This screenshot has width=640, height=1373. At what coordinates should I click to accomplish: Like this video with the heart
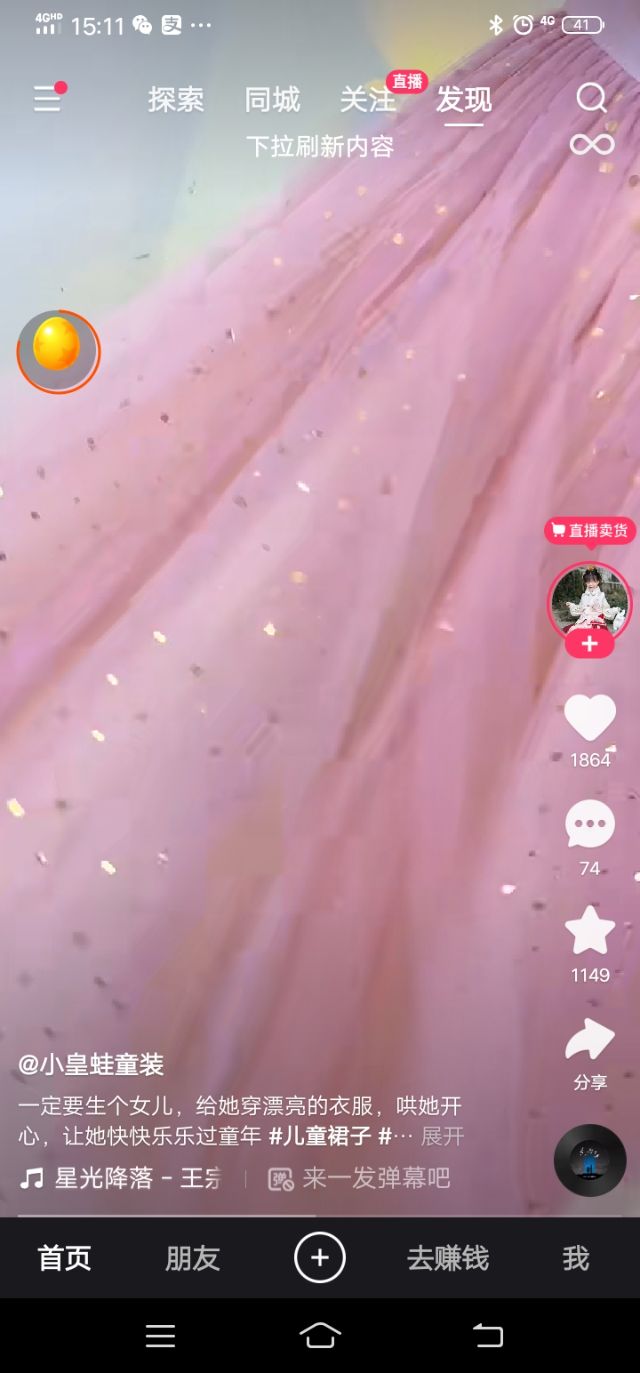pyautogui.click(x=590, y=718)
